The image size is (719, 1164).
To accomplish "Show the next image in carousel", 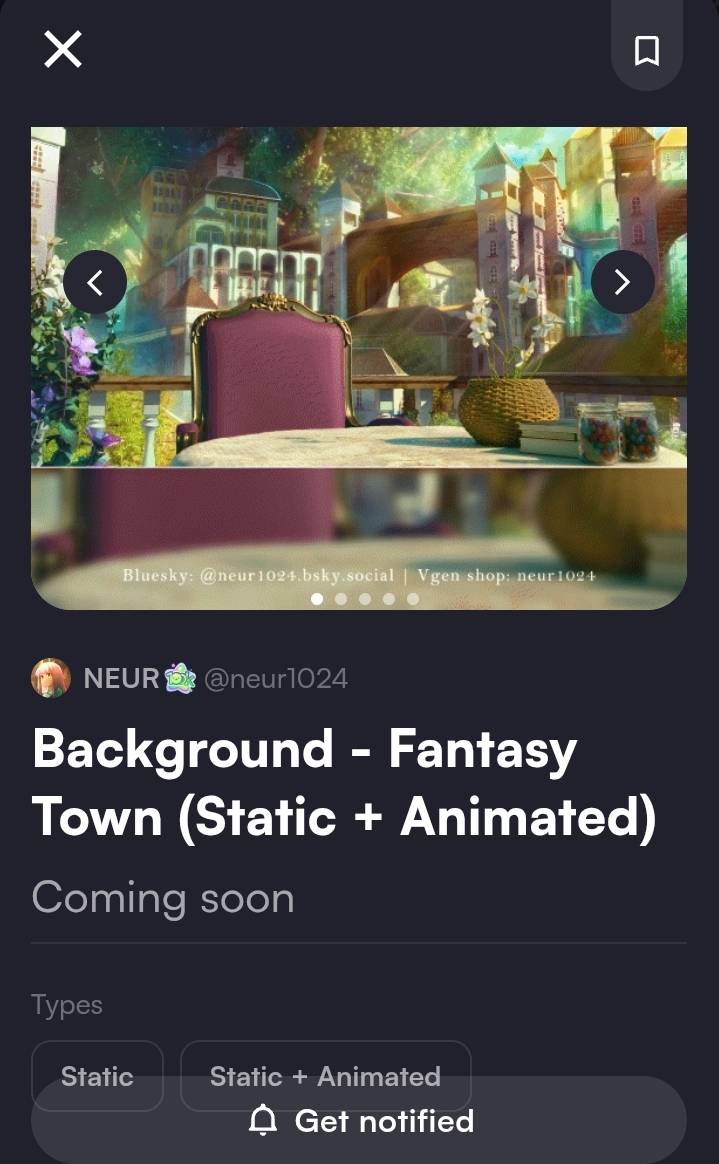I will point(622,283).
